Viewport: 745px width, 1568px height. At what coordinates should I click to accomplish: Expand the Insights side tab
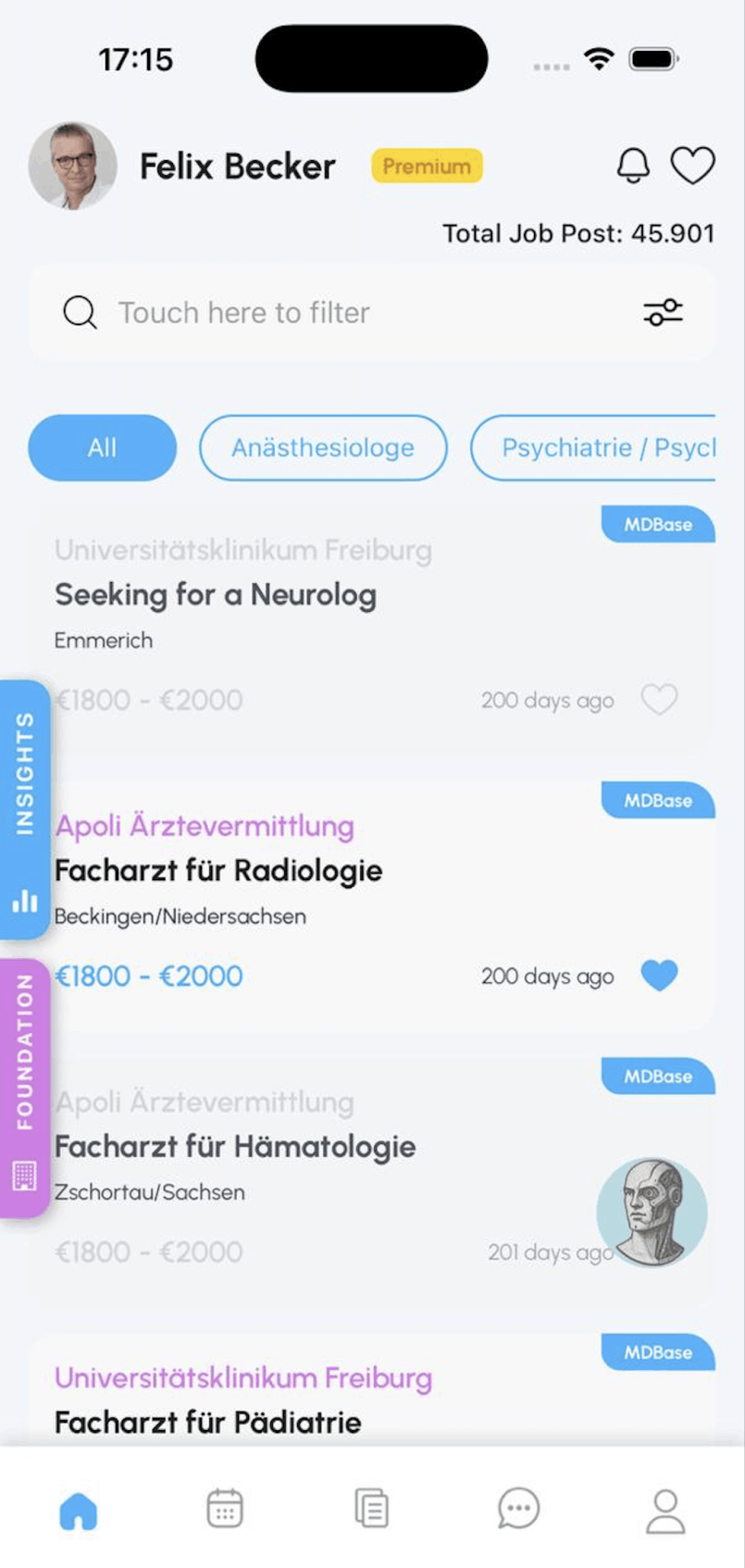[x=25, y=810]
